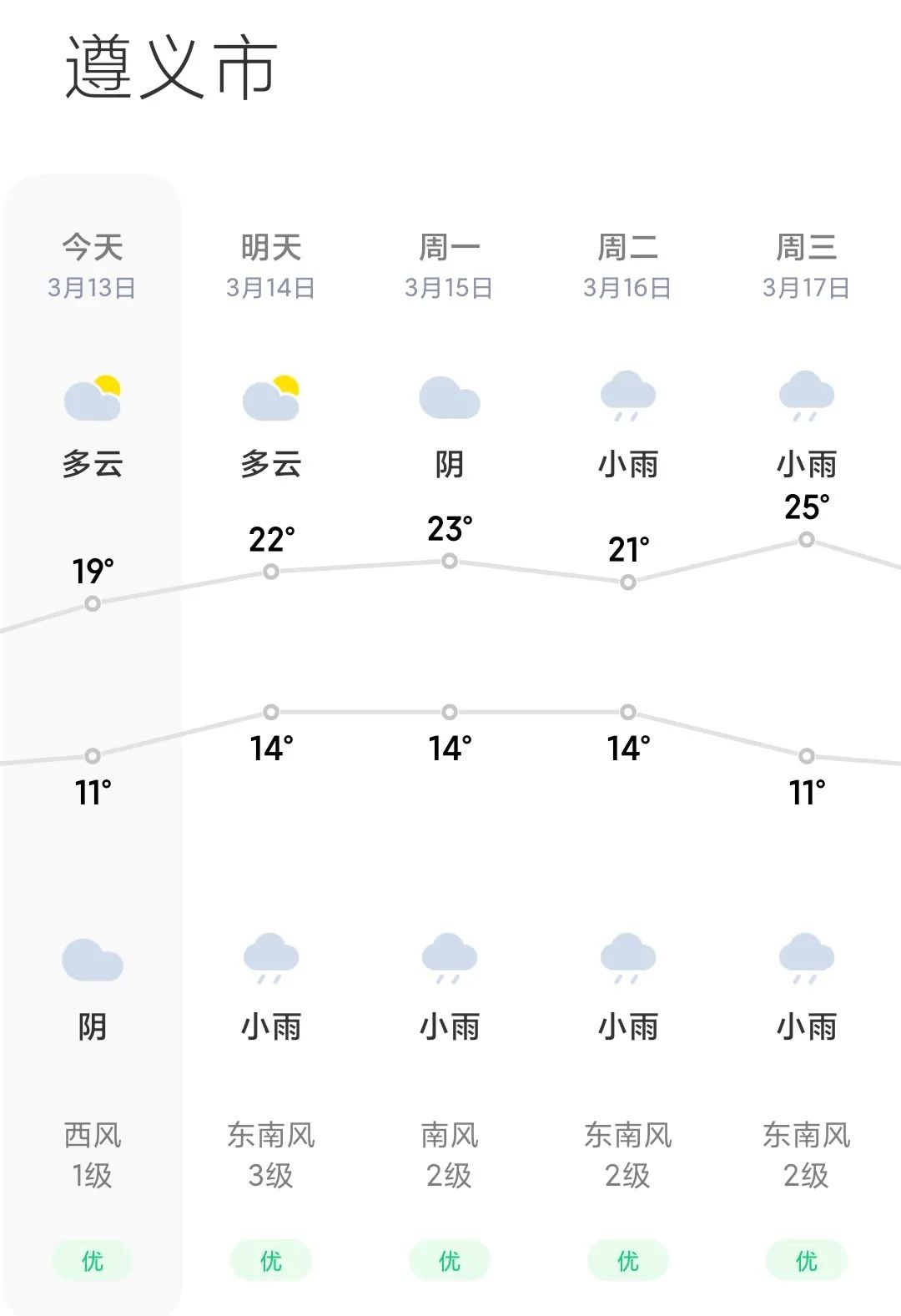Select the 明天 3月14日 forecast column

pos(270,265)
